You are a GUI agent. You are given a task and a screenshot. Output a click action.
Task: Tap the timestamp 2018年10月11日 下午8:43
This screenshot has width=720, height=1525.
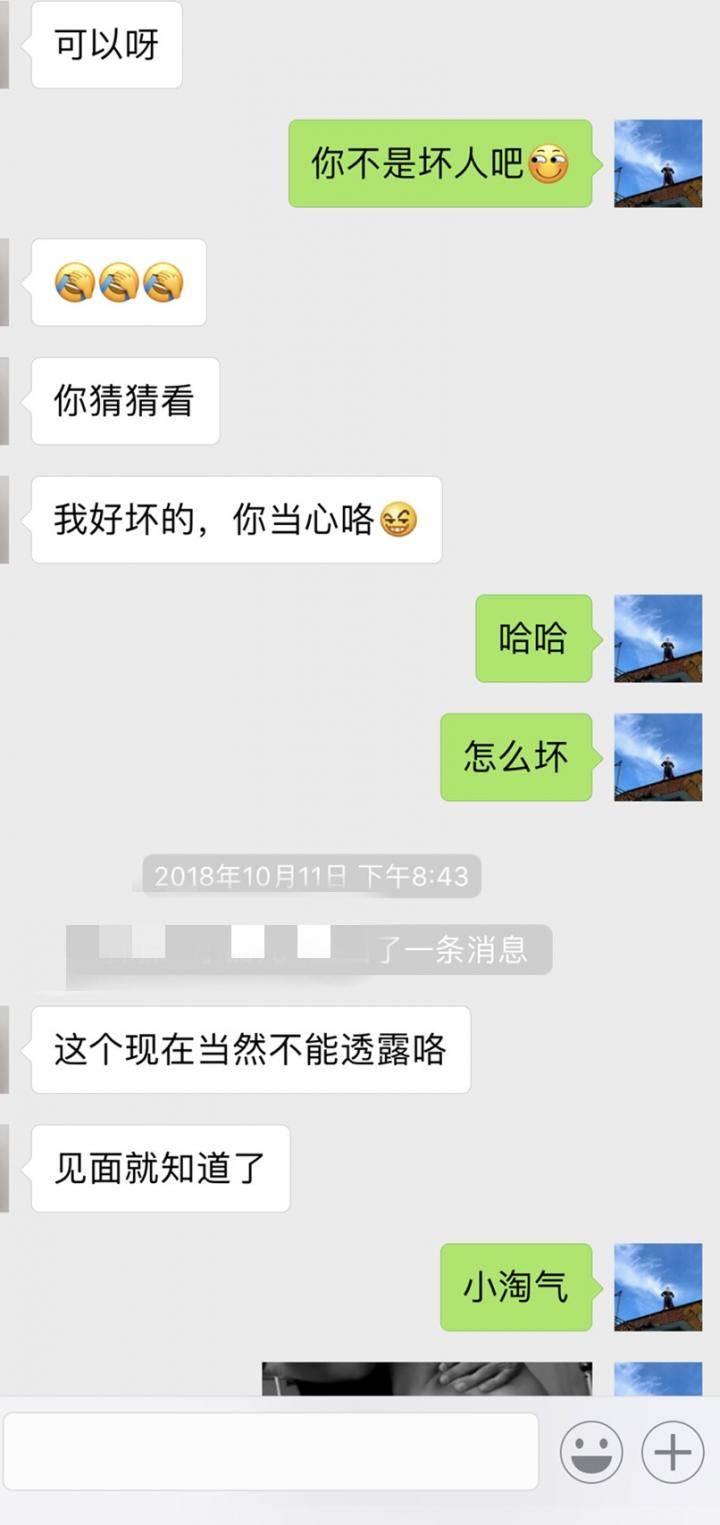pos(313,877)
